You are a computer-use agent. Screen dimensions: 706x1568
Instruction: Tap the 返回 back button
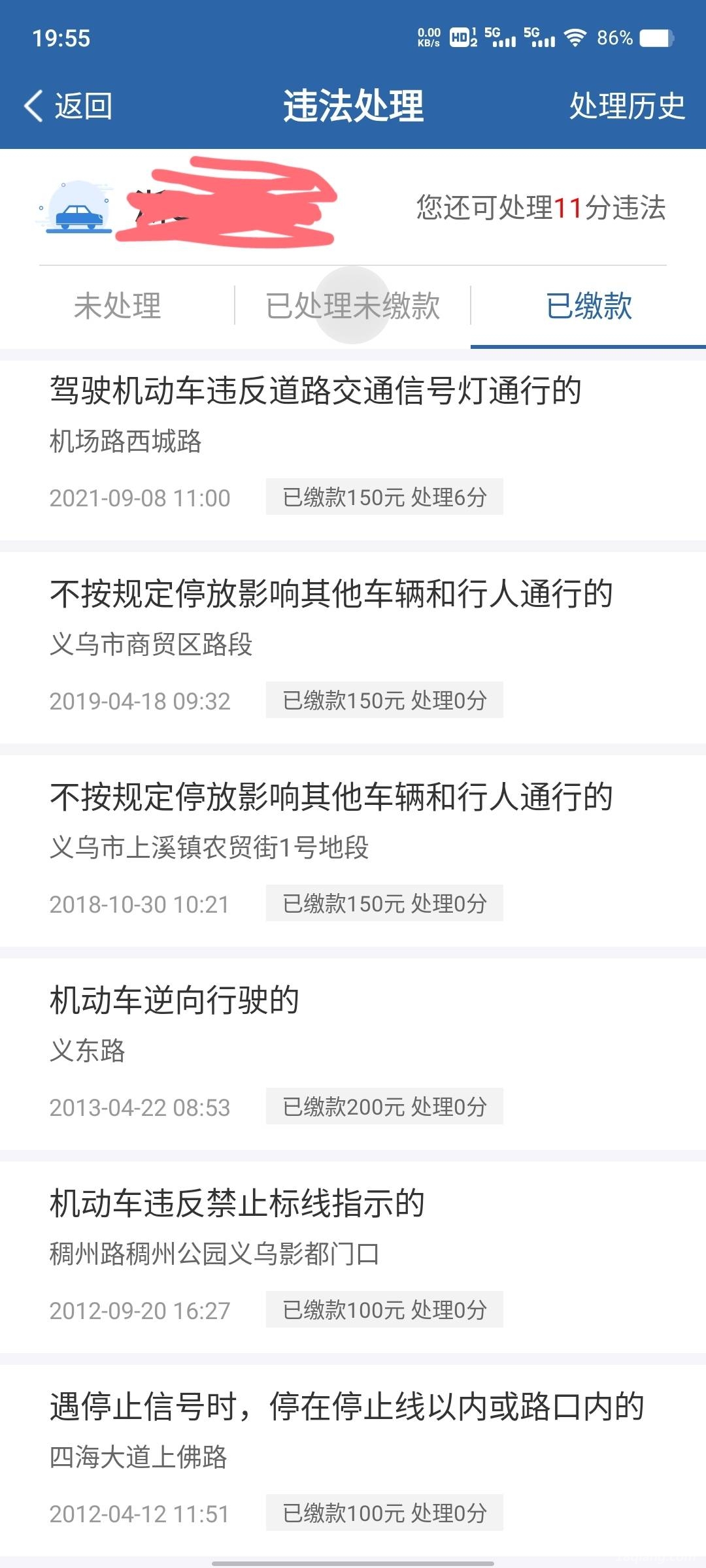69,106
